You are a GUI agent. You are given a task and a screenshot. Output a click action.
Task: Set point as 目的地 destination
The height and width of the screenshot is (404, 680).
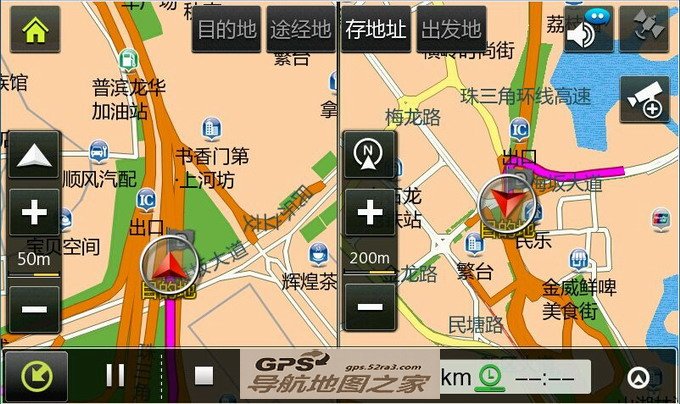tap(226, 30)
